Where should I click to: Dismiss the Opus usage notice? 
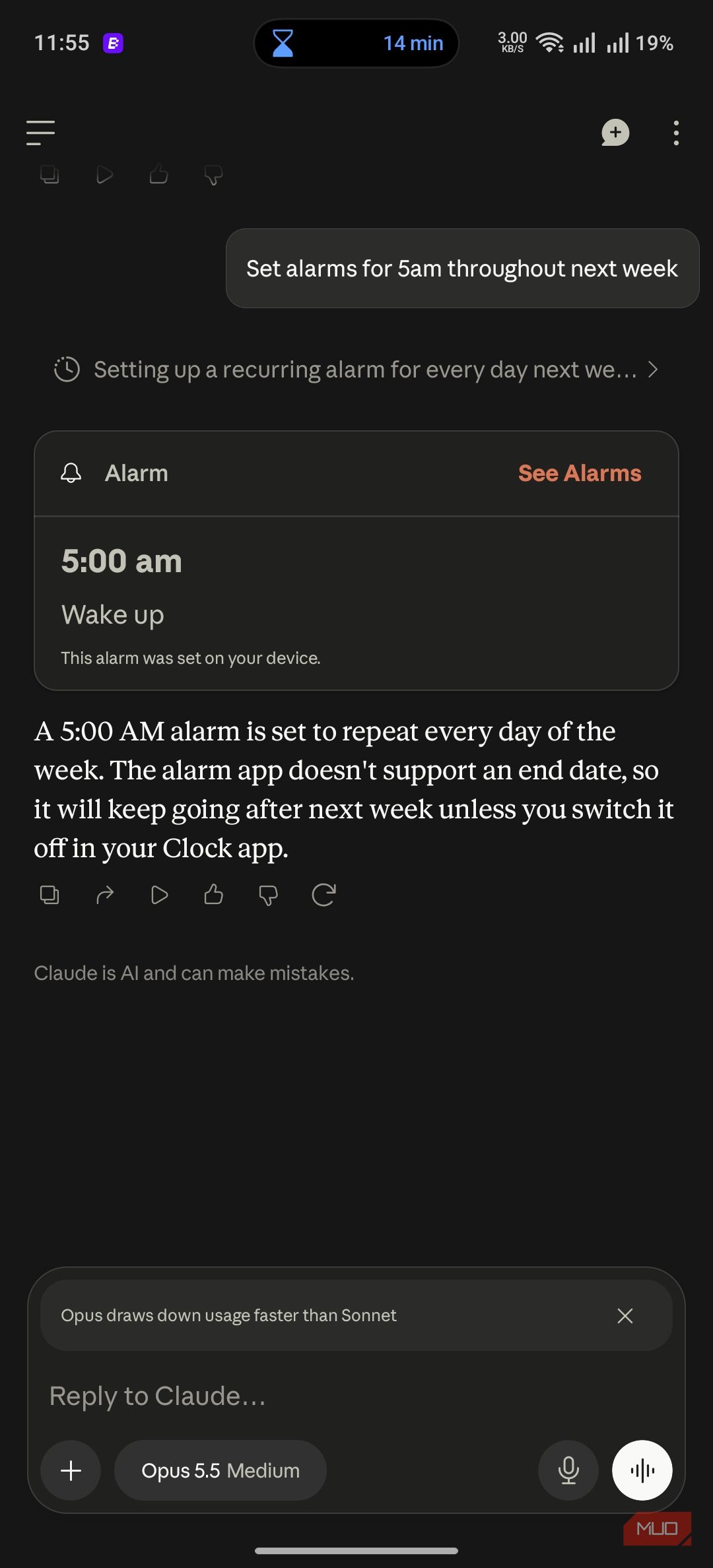point(625,1316)
